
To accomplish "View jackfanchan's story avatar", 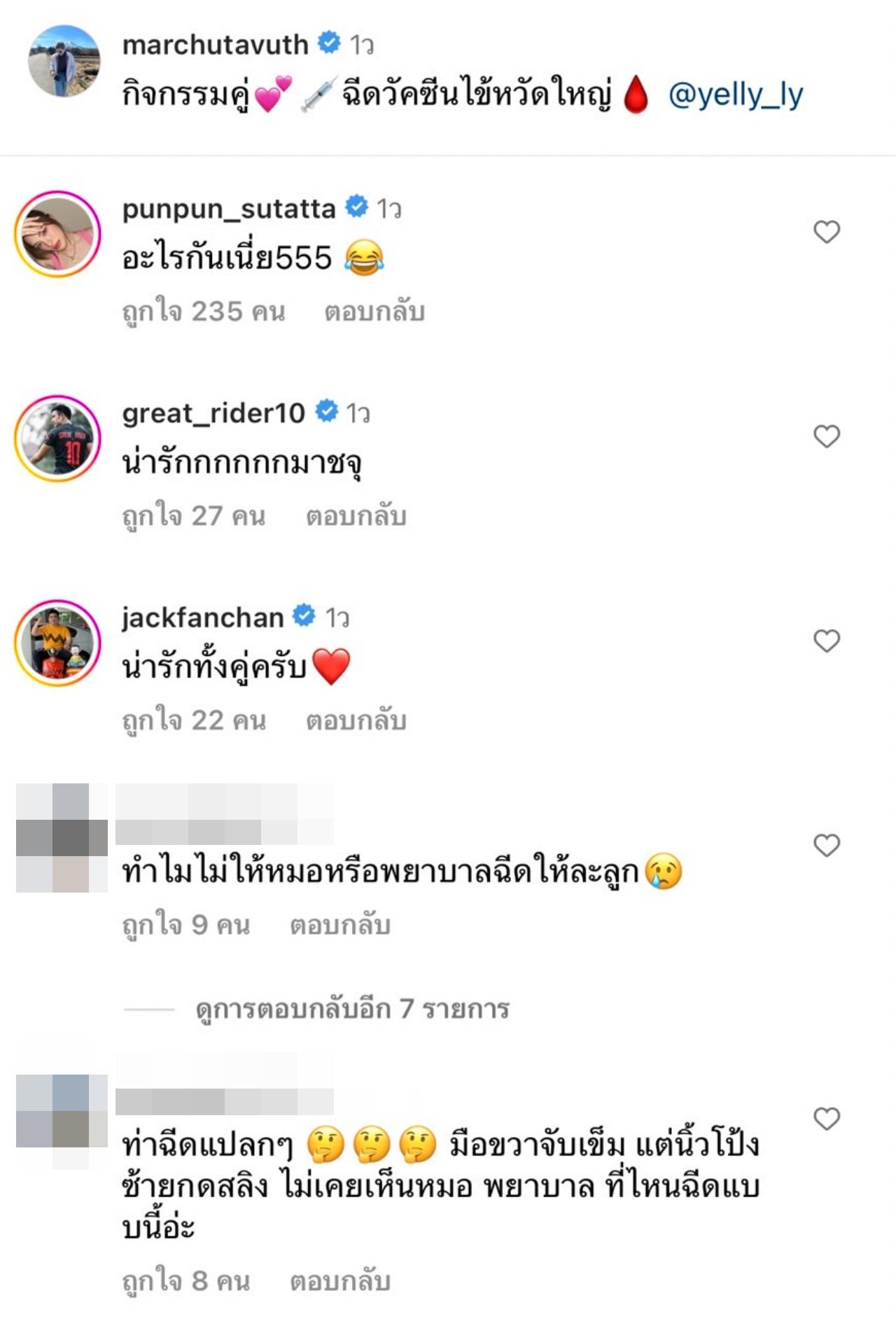I will 58,643.
